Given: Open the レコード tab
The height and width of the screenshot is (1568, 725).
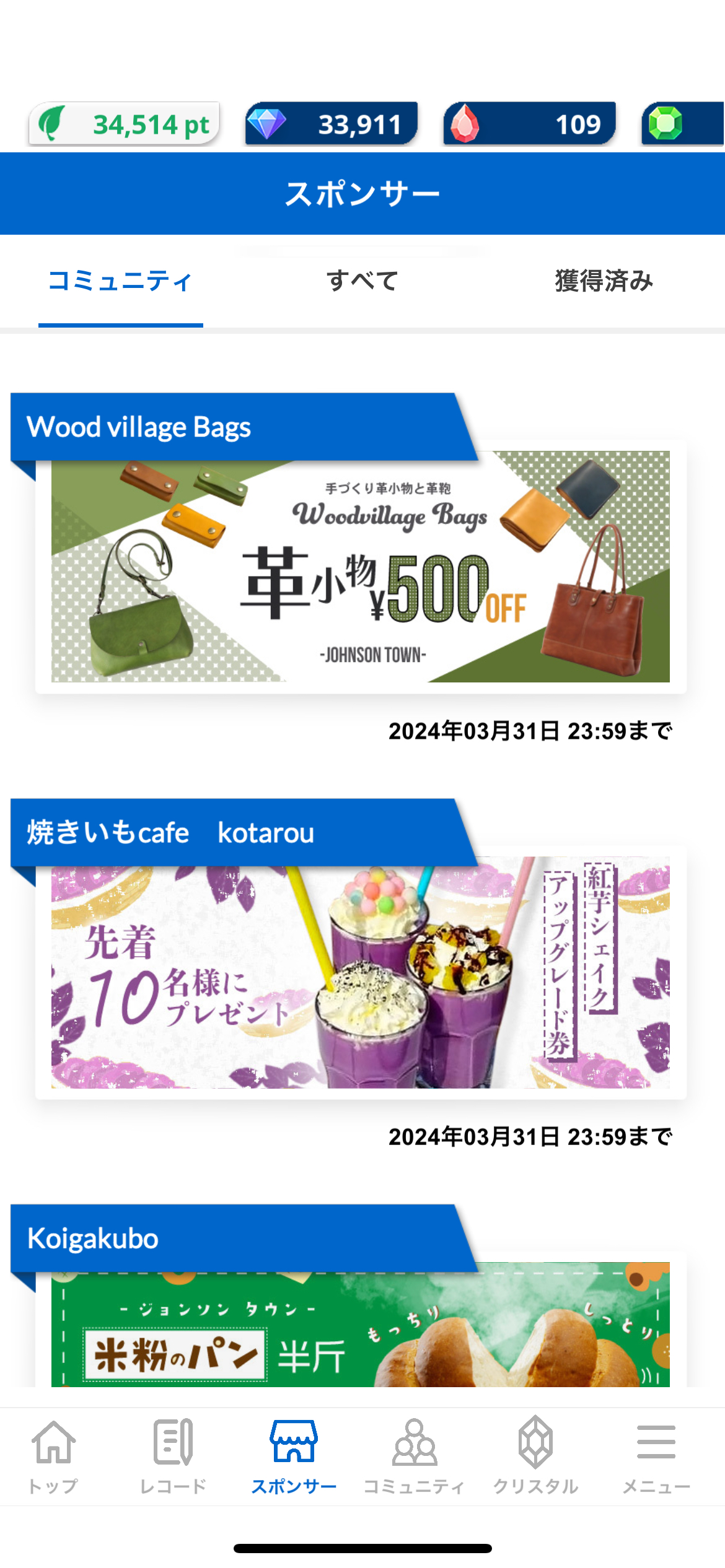Looking at the screenshot, I should tap(174, 1455).
